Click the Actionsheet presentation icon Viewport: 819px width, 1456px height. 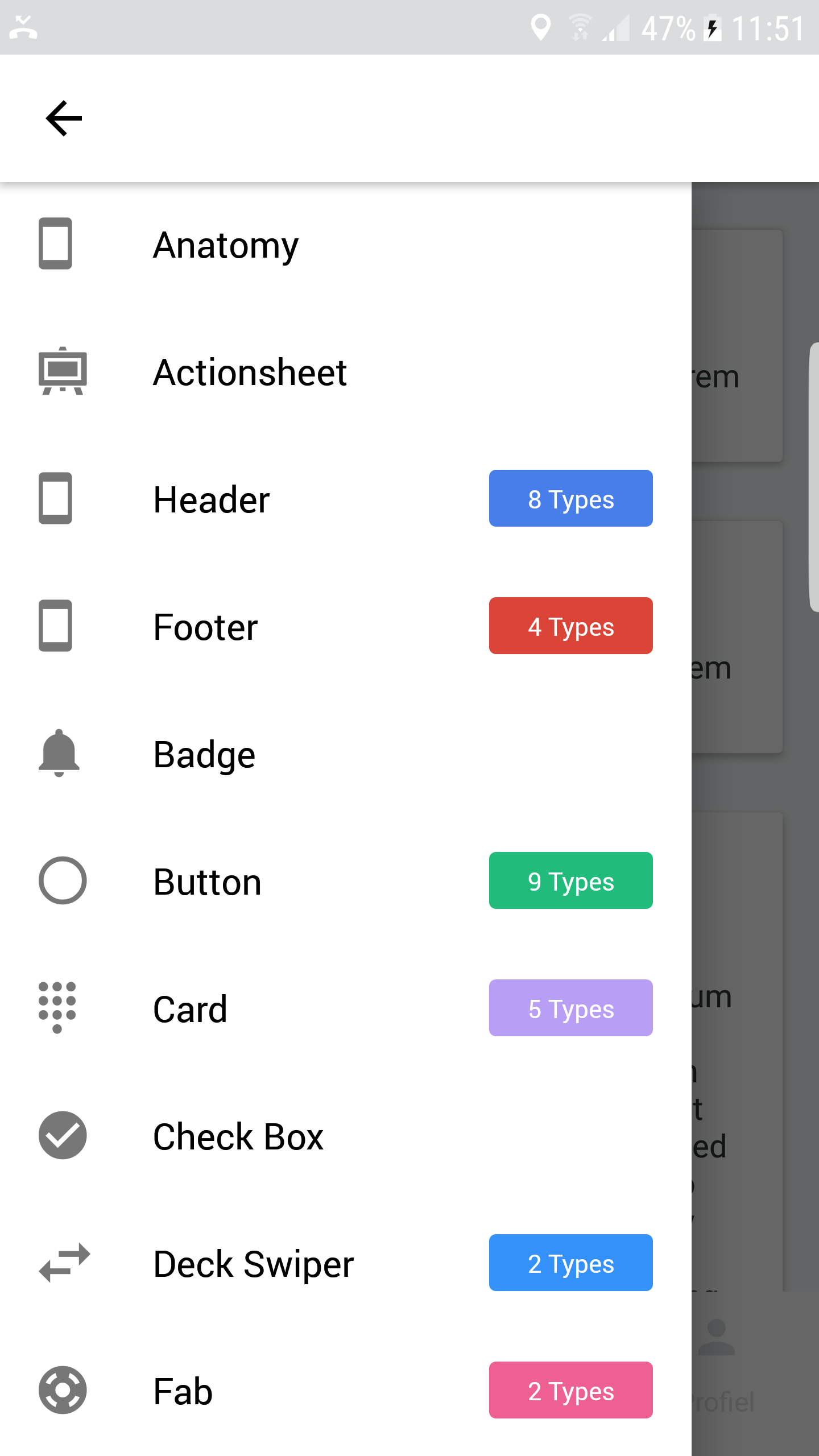63,371
